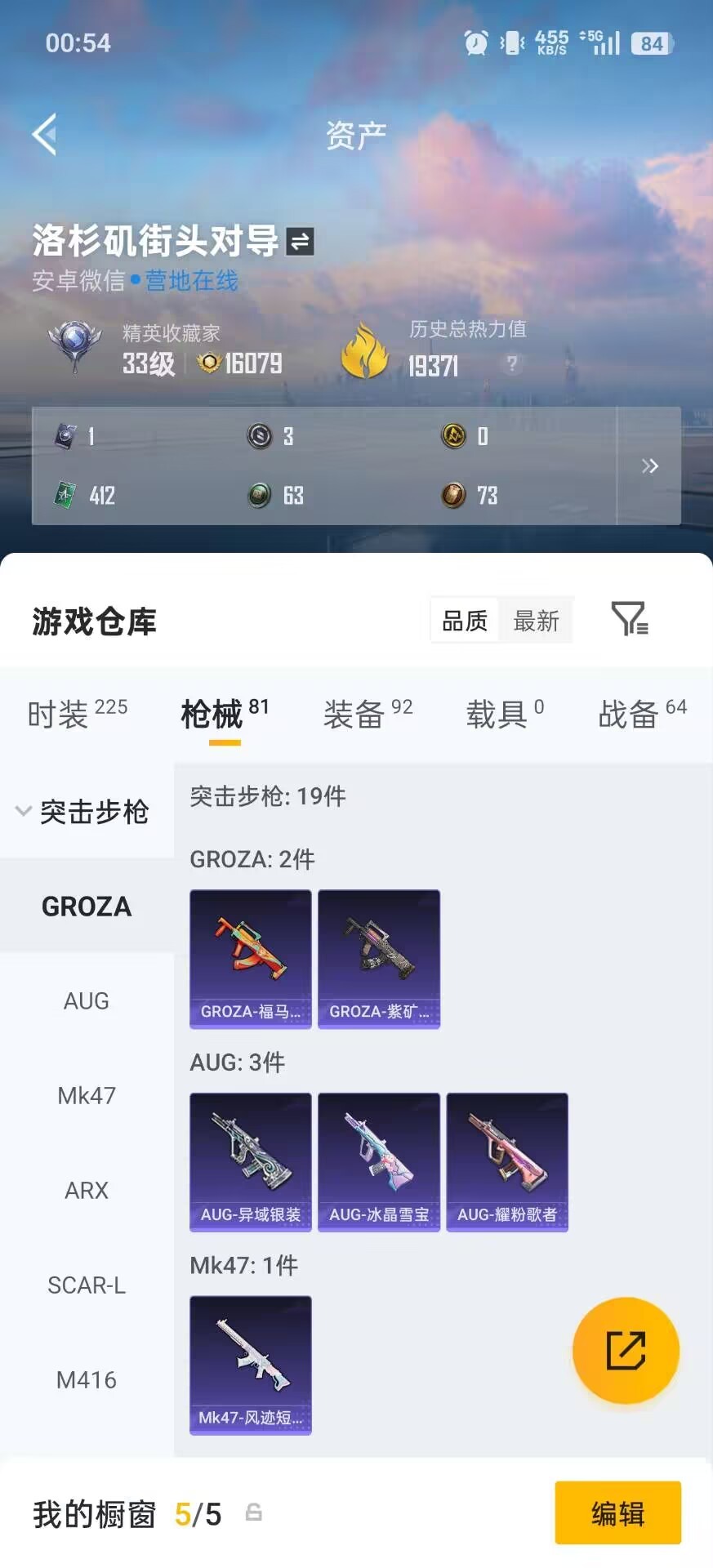The height and width of the screenshot is (1568, 713).
Task: Click the flame icon beside 历史总热力值
Action: [363, 347]
